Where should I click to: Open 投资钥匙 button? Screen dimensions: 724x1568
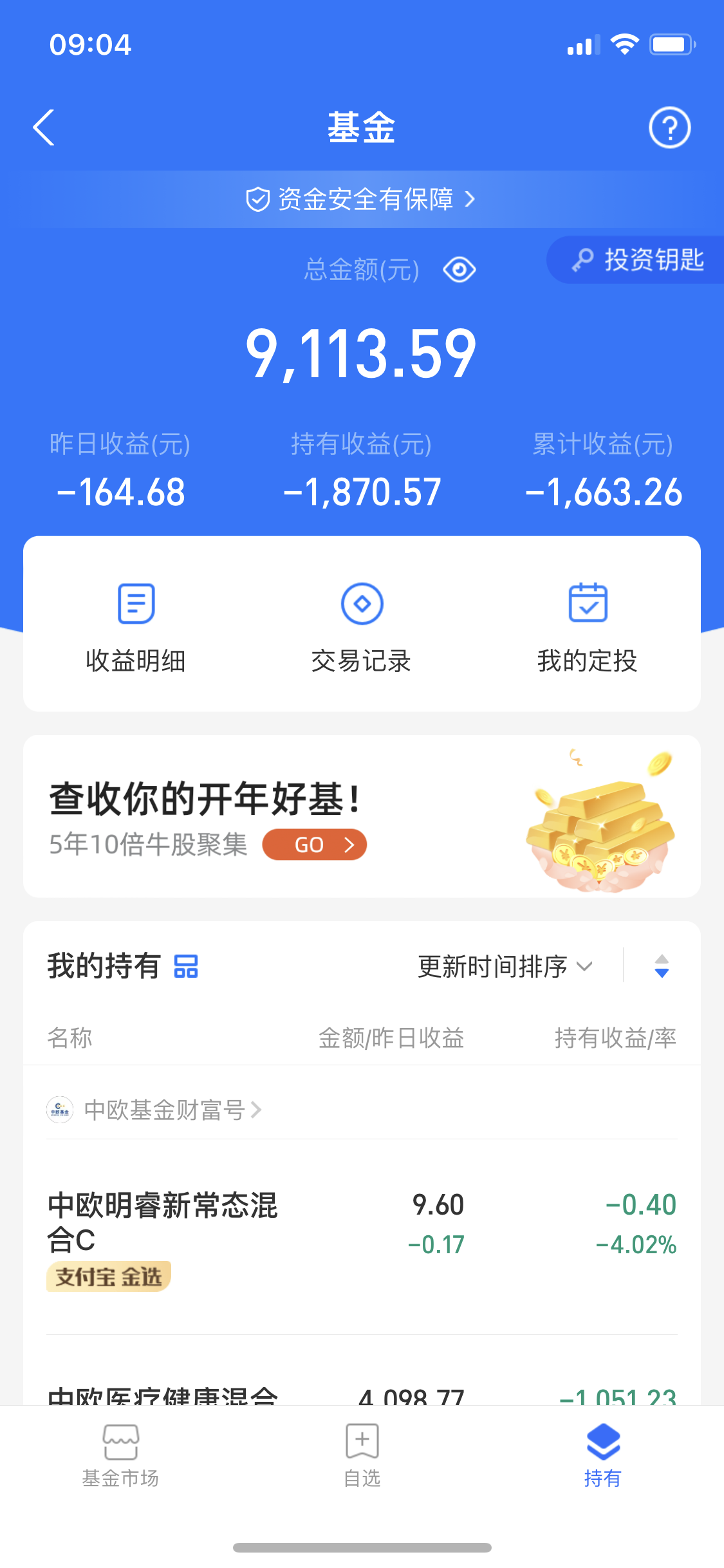click(638, 260)
